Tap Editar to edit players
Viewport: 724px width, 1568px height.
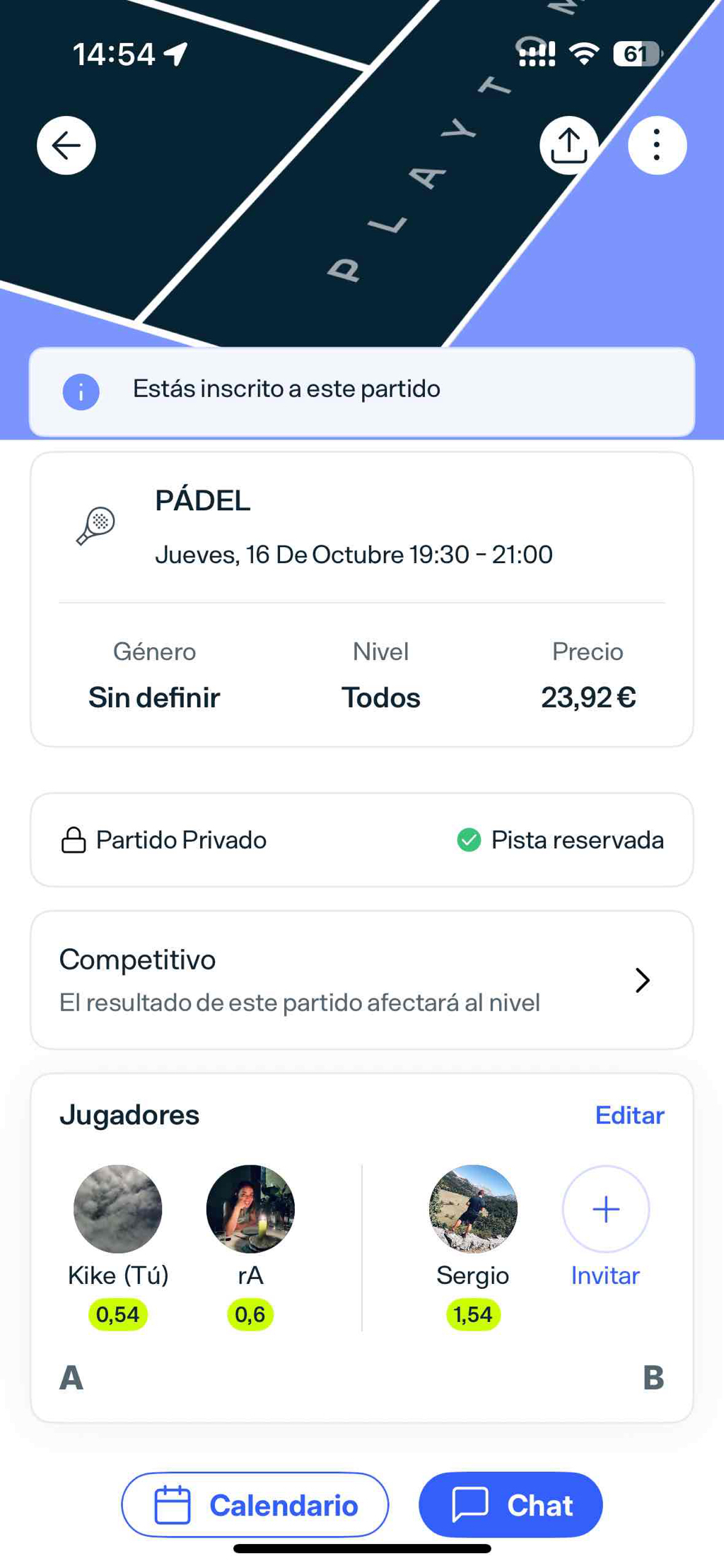(x=629, y=1115)
